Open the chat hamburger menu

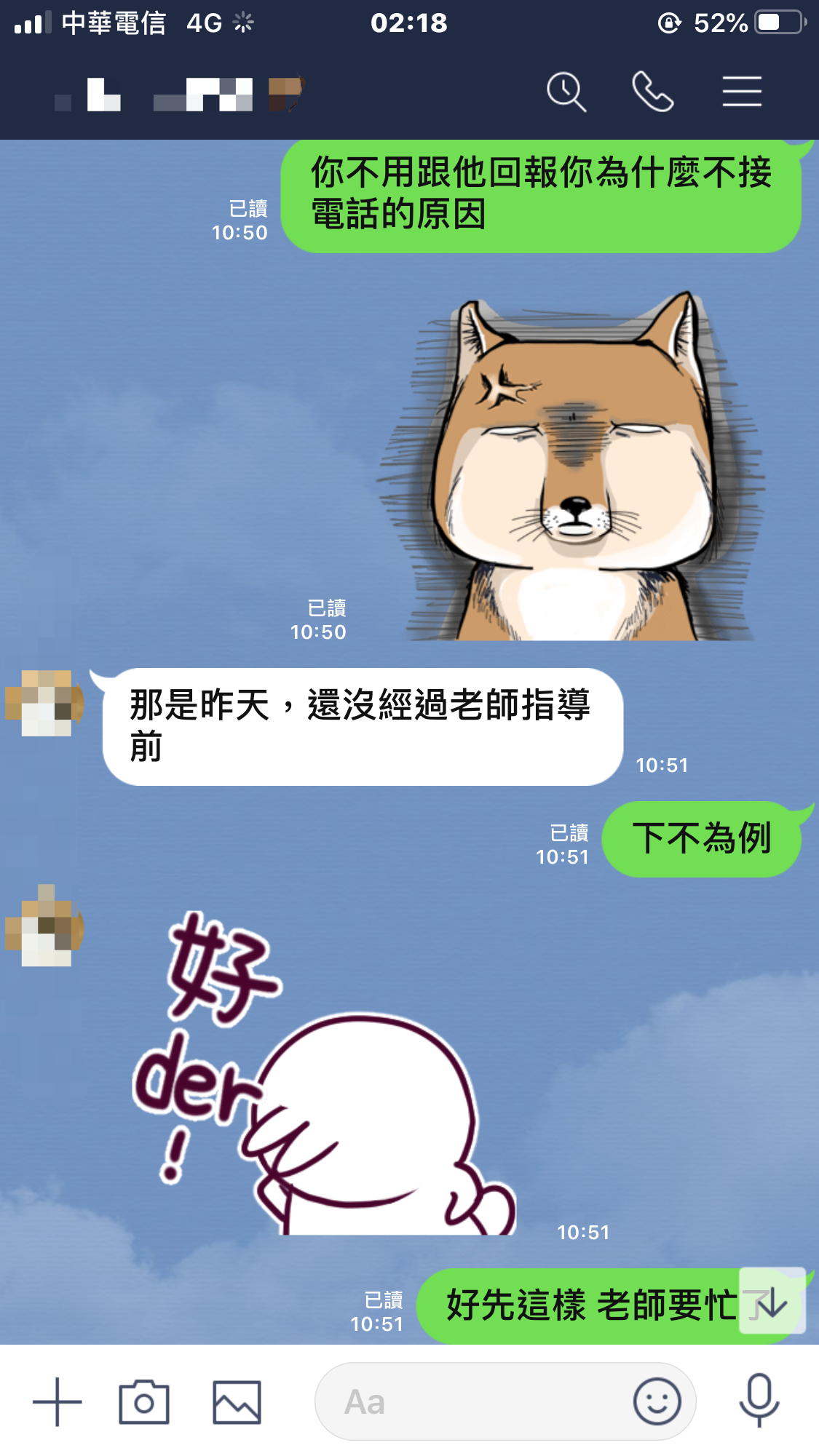click(742, 92)
